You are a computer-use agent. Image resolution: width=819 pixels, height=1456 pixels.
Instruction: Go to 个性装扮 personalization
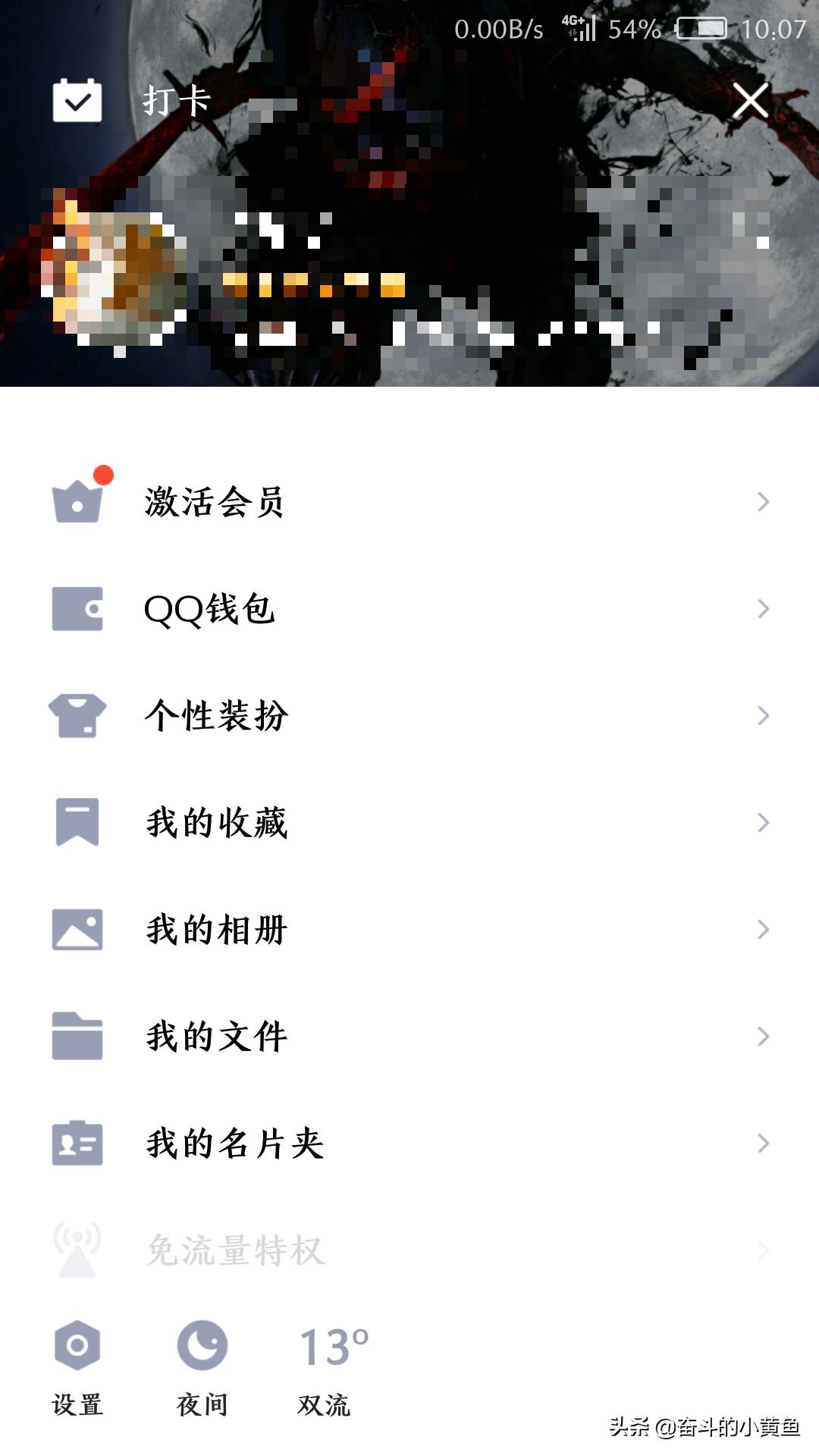coord(409,716)
